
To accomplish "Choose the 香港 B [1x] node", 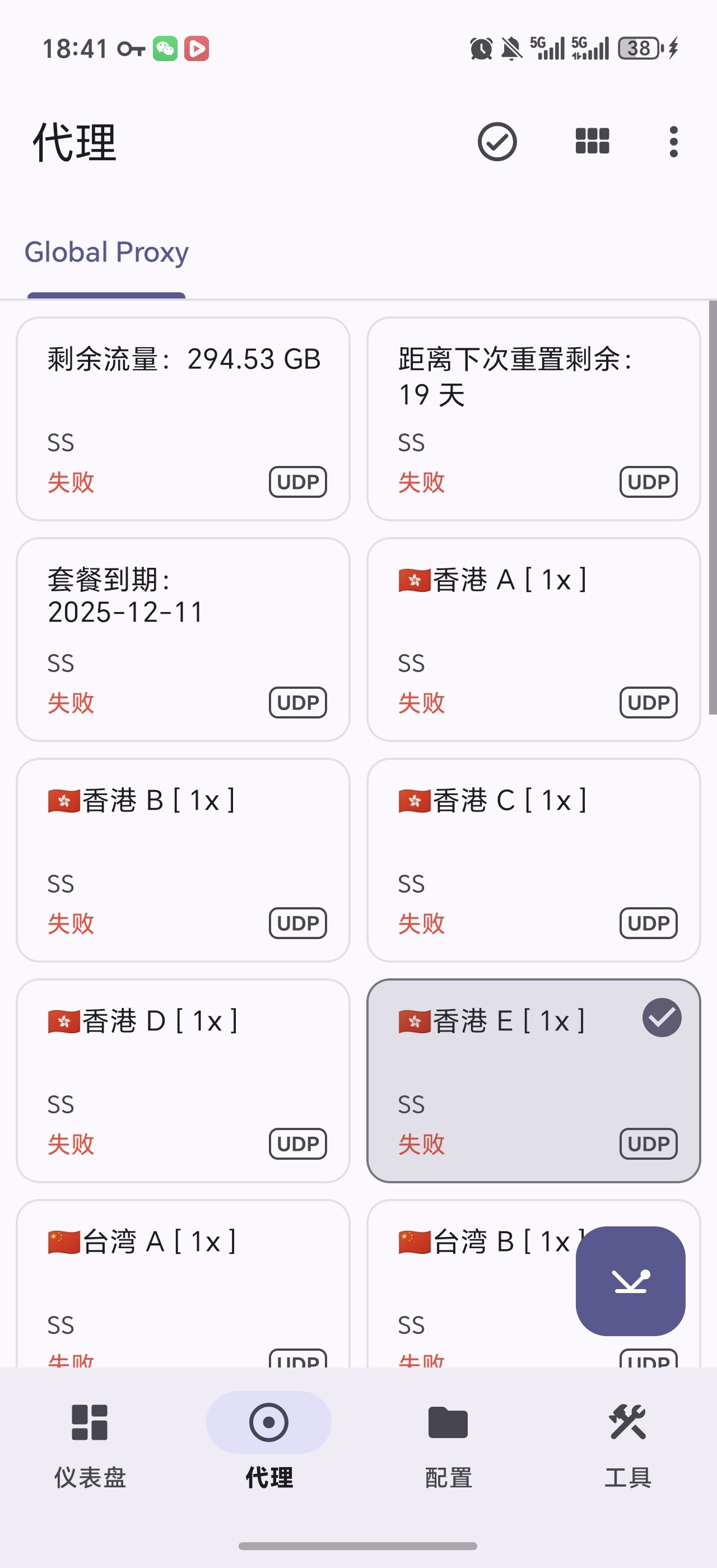I will [183, 860].
